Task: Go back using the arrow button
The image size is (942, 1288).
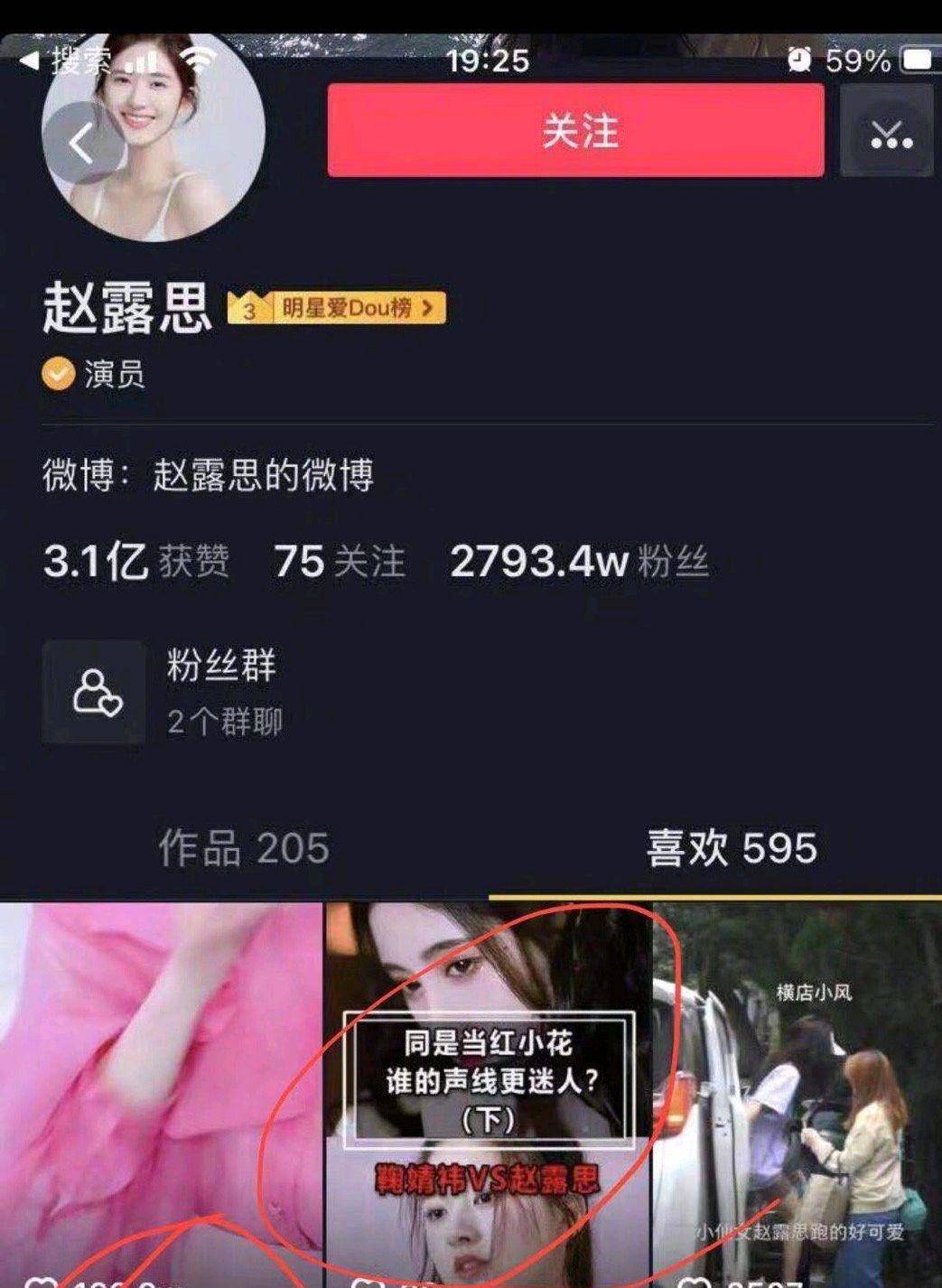Action: (x=82, y=144)
